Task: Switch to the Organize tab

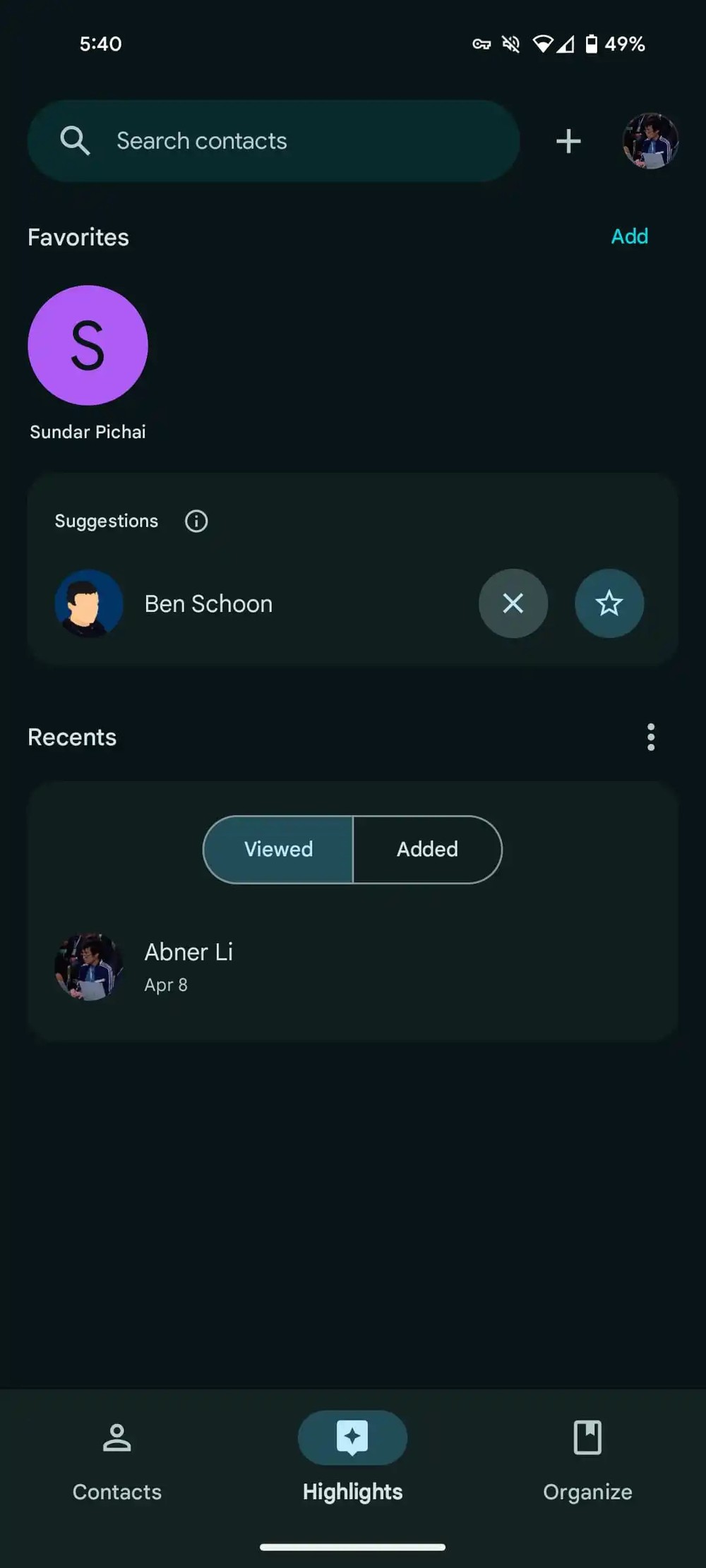Action: (587, 1461)
